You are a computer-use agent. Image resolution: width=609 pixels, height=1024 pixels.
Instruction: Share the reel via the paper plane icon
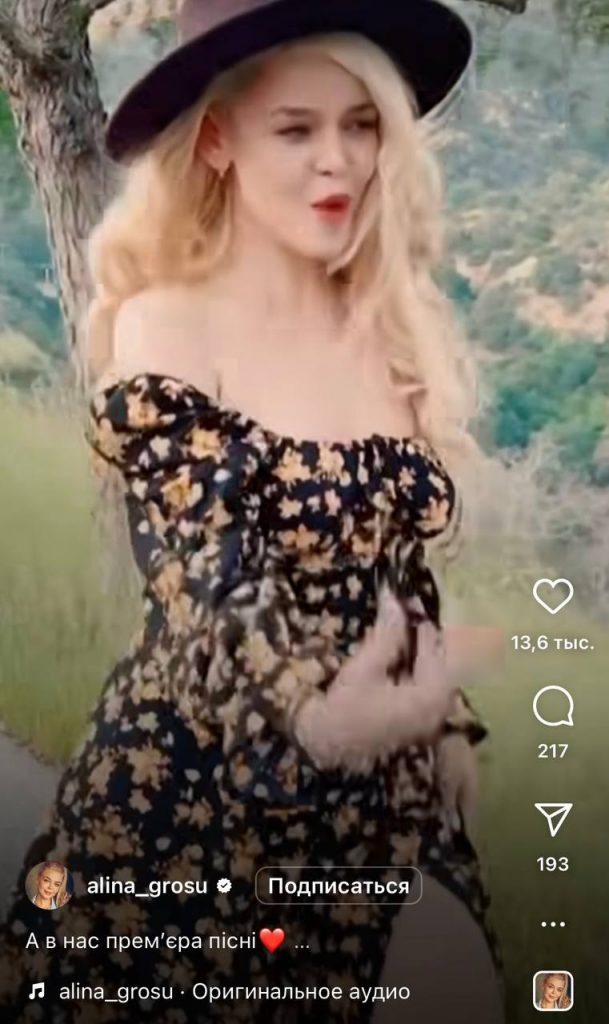click(x=552, y=819)
